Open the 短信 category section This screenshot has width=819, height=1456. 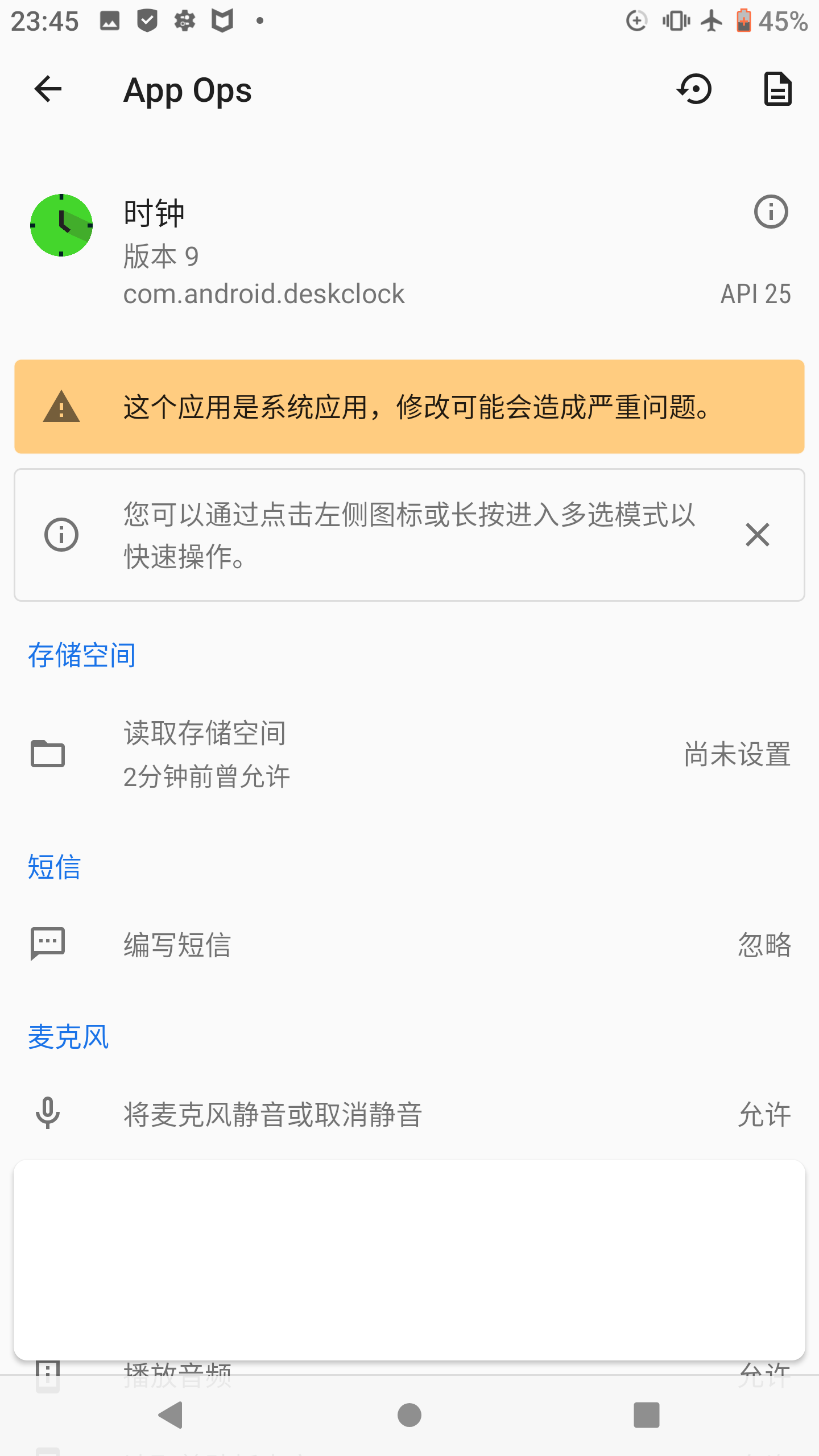point(54,867)
